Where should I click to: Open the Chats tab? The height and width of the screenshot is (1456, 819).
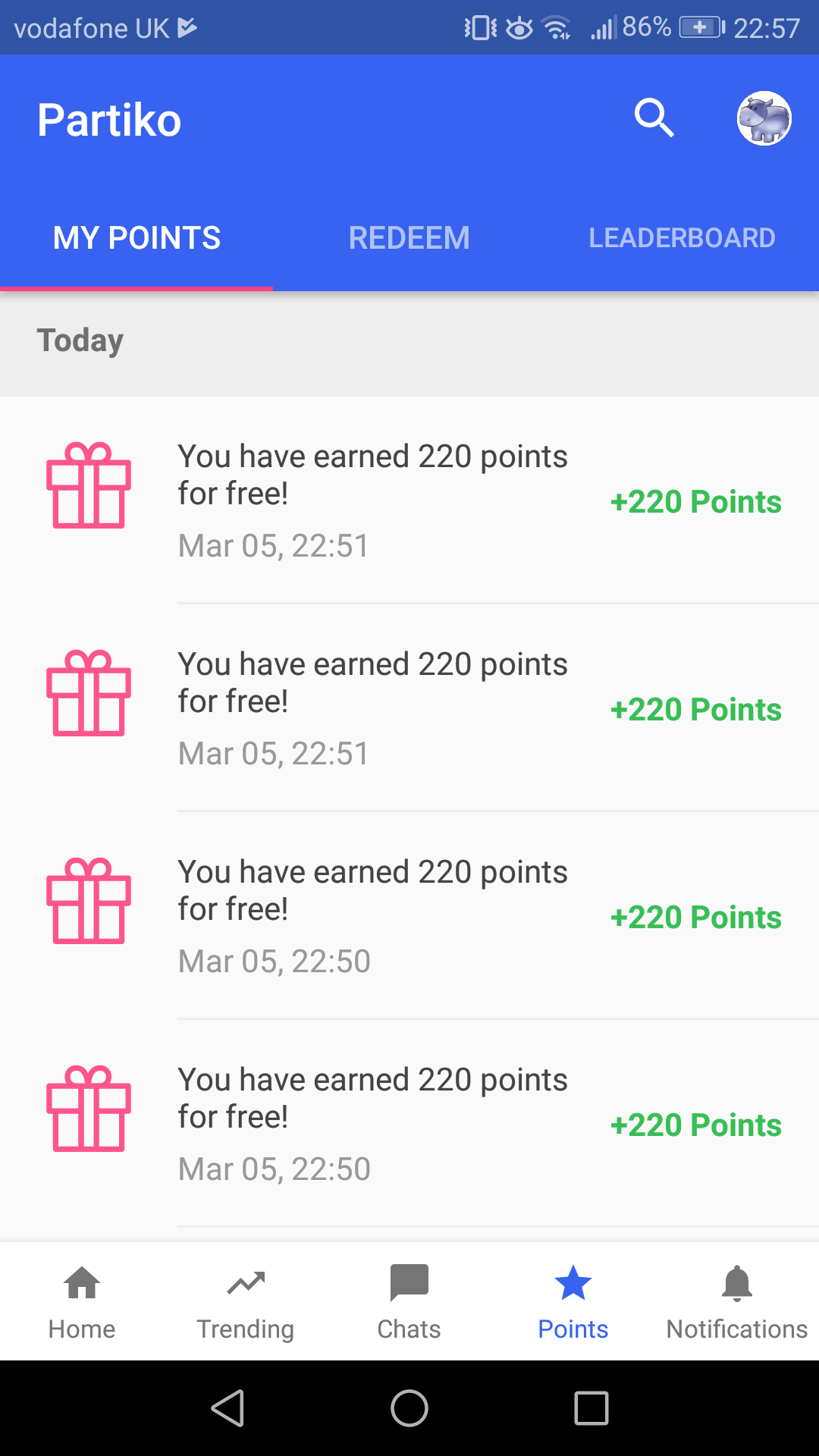pyautogui.click(x=409, y=1301)
